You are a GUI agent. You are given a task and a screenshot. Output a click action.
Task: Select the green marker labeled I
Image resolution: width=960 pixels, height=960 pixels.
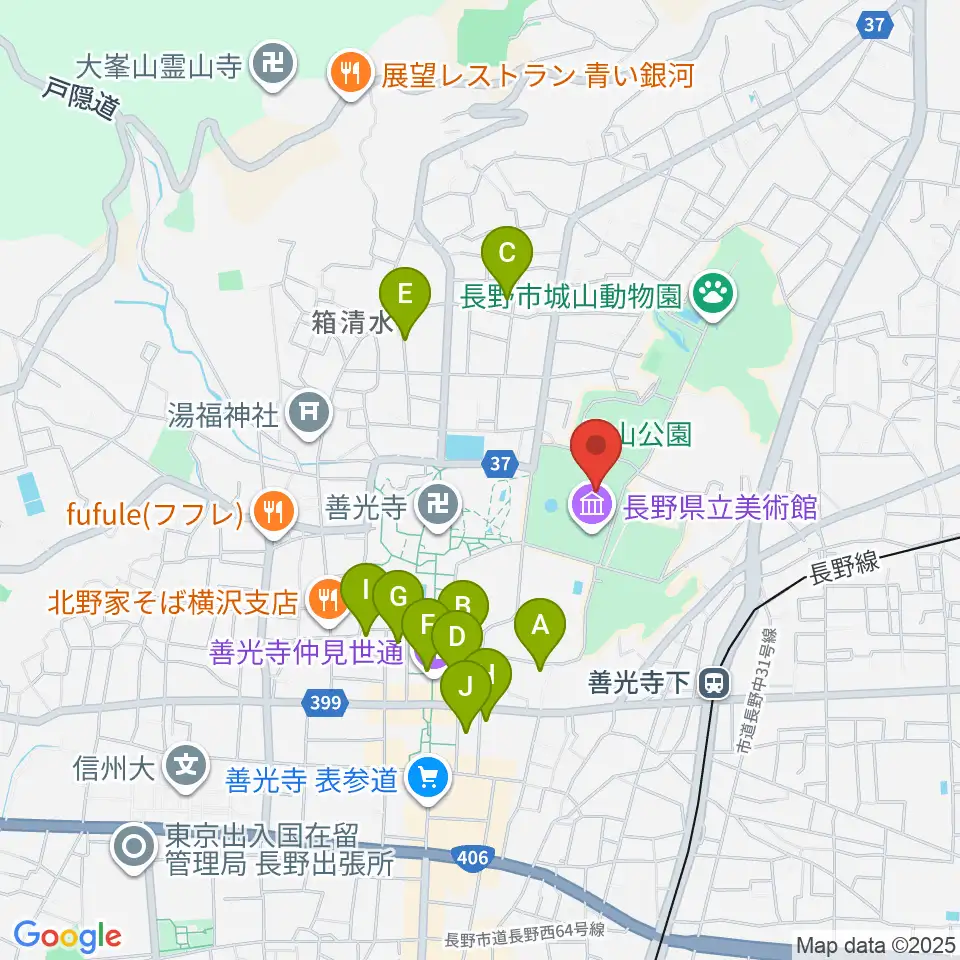pyautogui.click(x=365, y=593)
